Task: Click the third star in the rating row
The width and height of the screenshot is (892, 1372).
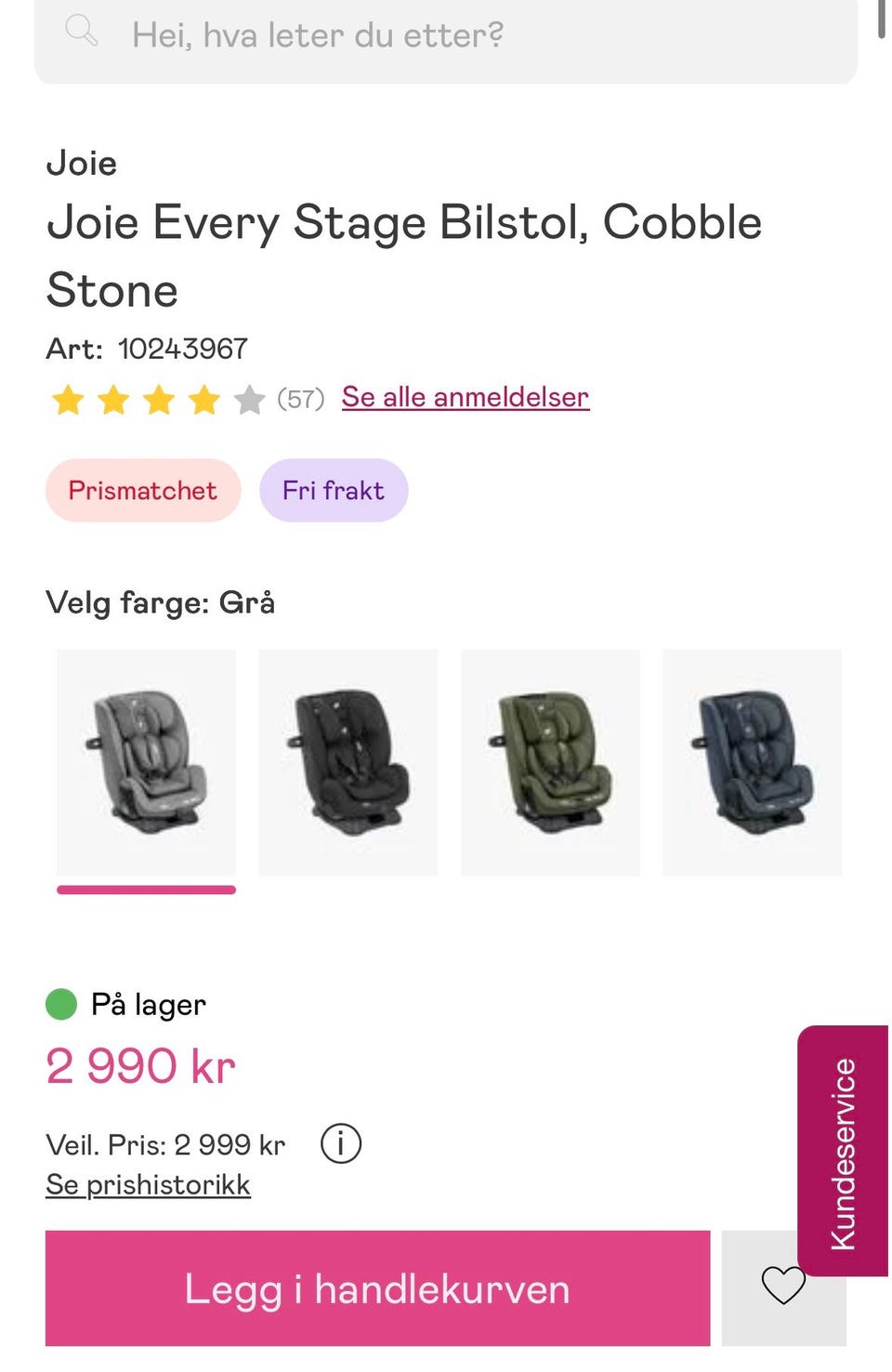Action: 159,399
